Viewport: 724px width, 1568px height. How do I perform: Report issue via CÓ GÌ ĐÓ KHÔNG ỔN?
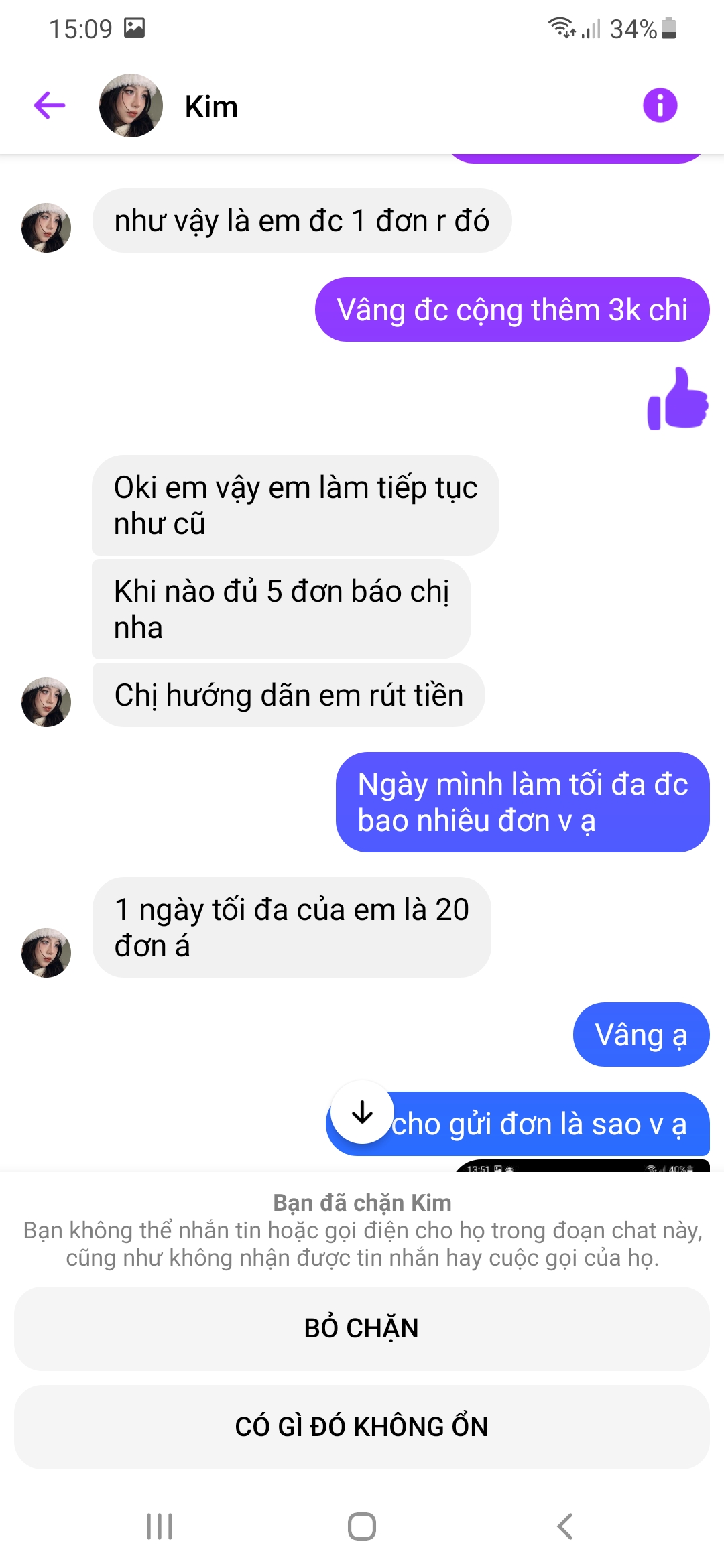pos(362,1427)
